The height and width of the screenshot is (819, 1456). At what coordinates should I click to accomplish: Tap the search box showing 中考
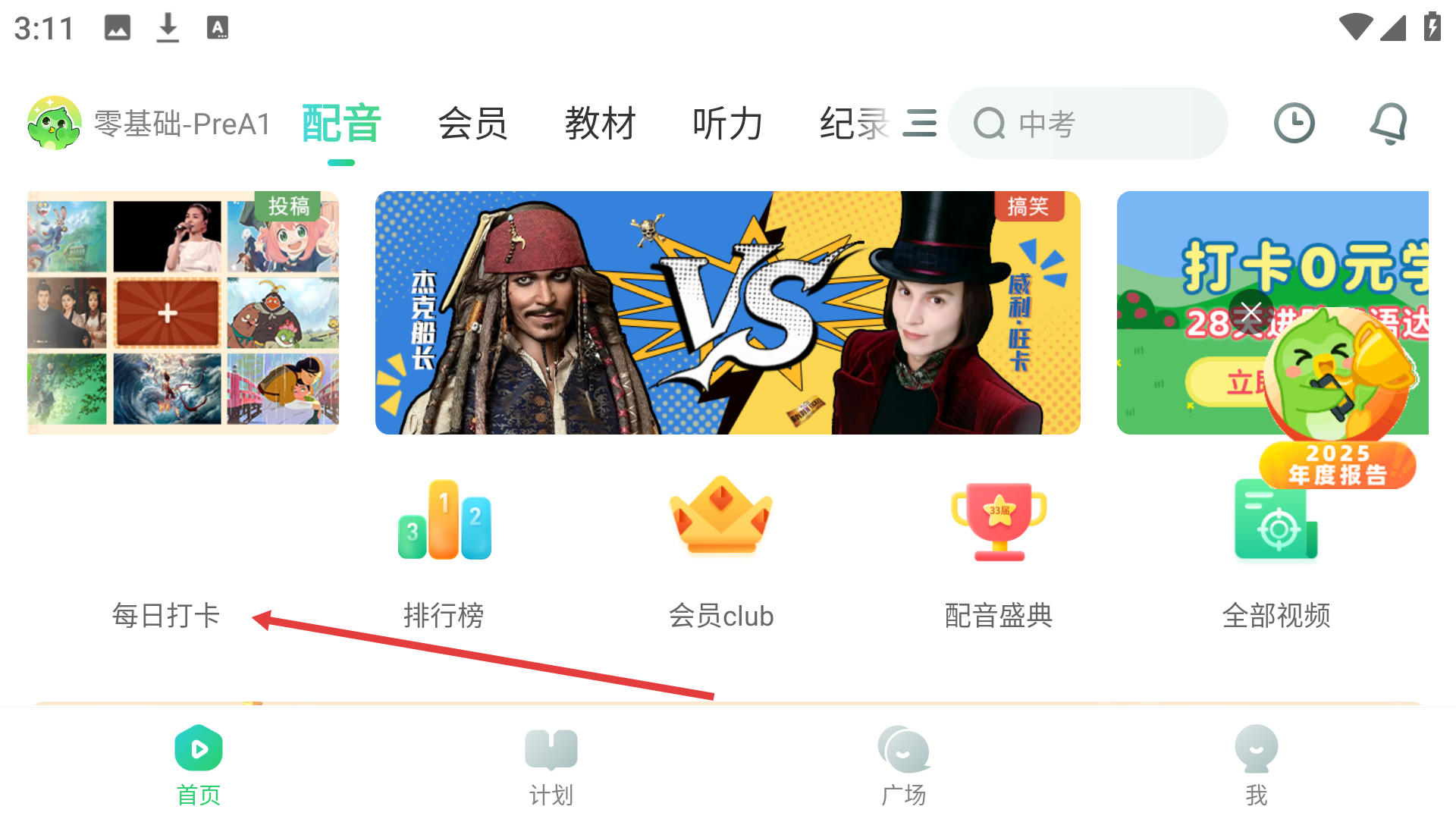[1087, 124]
